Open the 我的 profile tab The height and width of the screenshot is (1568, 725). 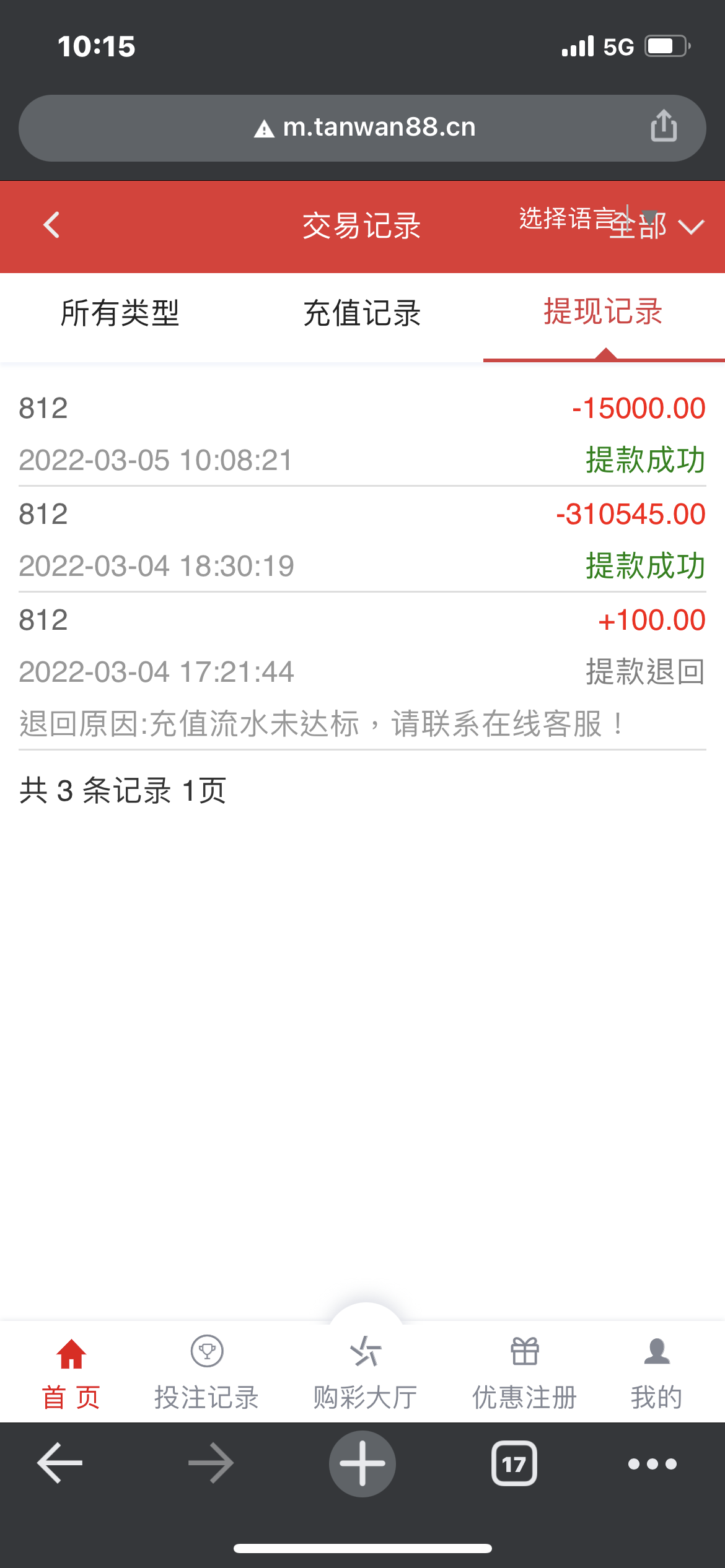[656, 1371]
